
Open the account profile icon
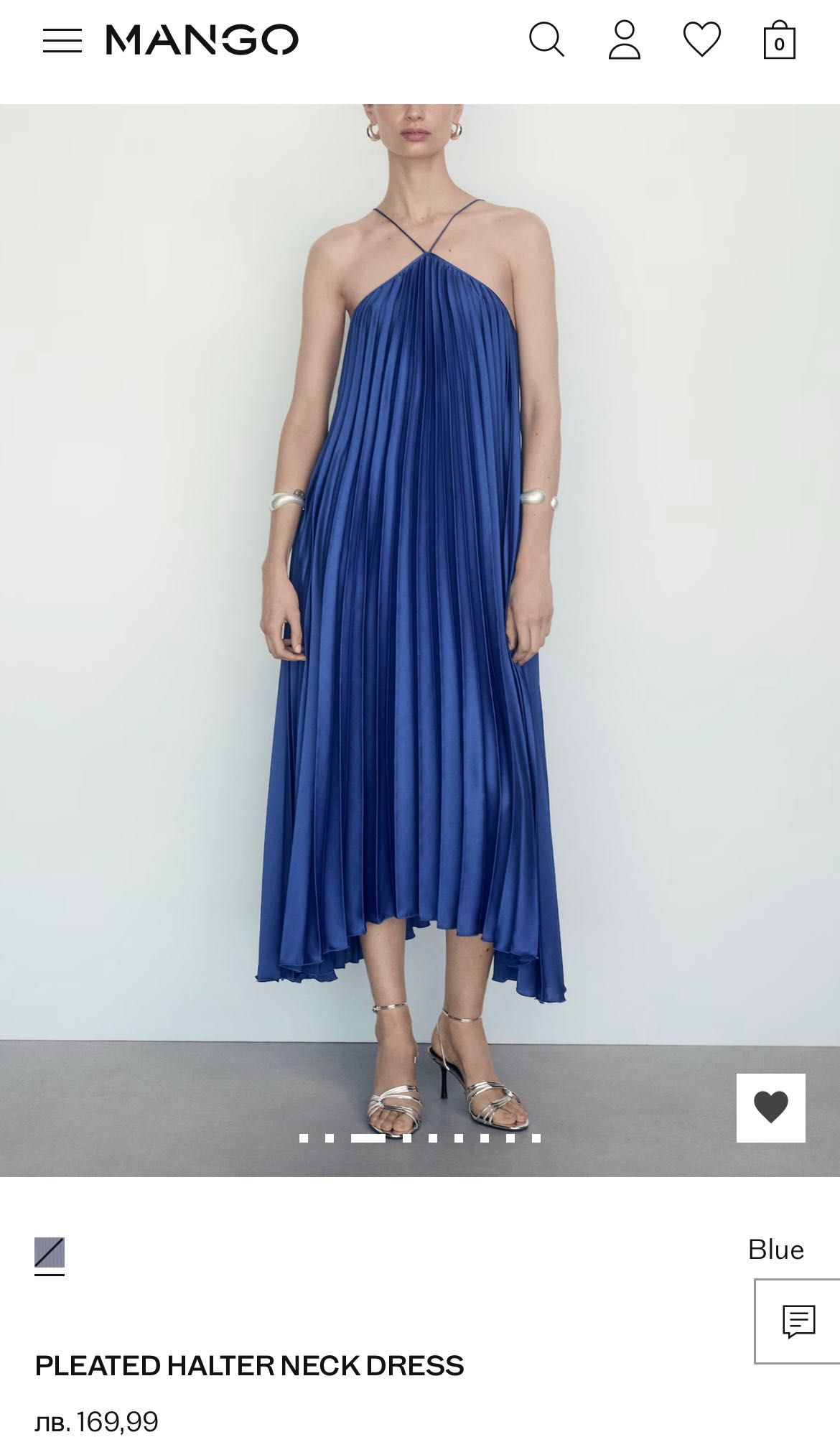[x=624, y=39]
